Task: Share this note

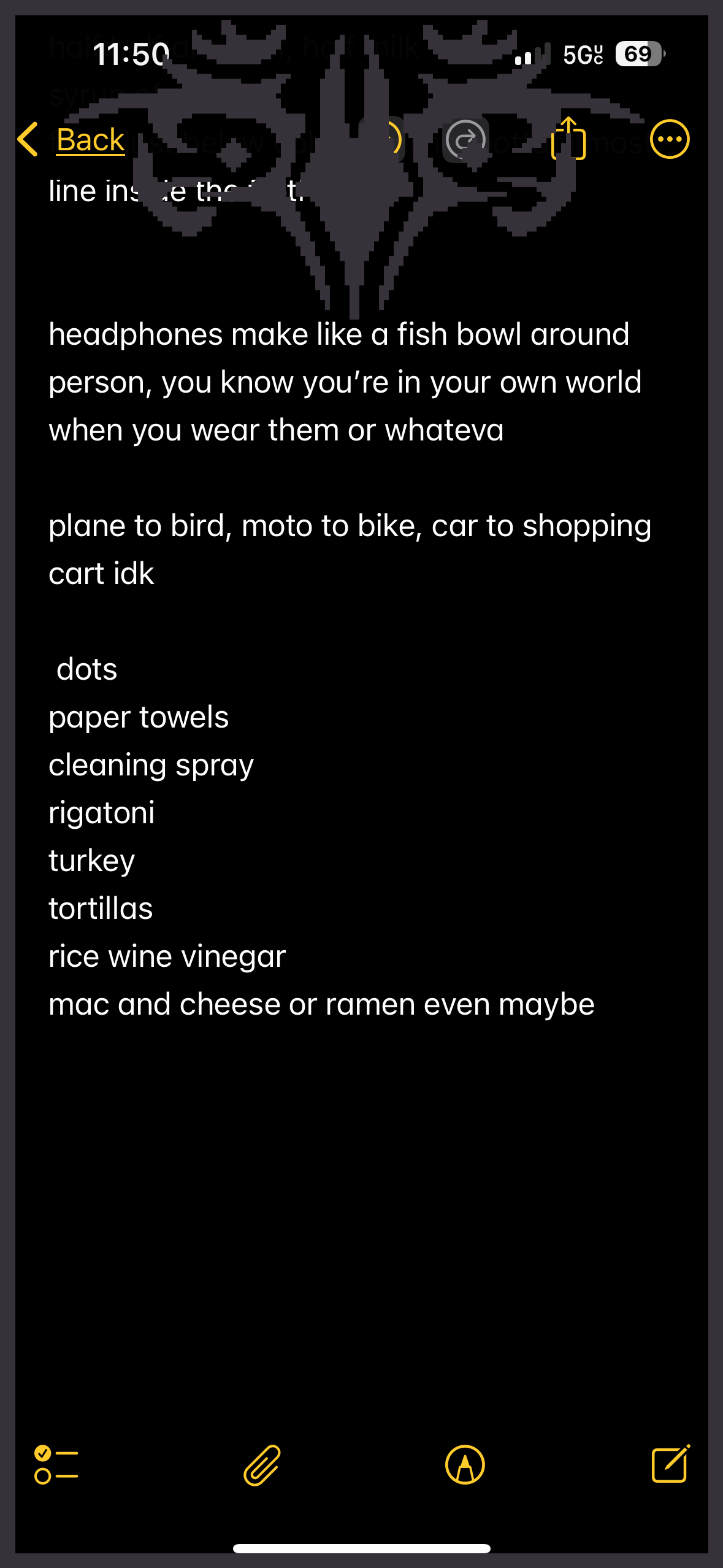Action: click(x=568, y=139)
